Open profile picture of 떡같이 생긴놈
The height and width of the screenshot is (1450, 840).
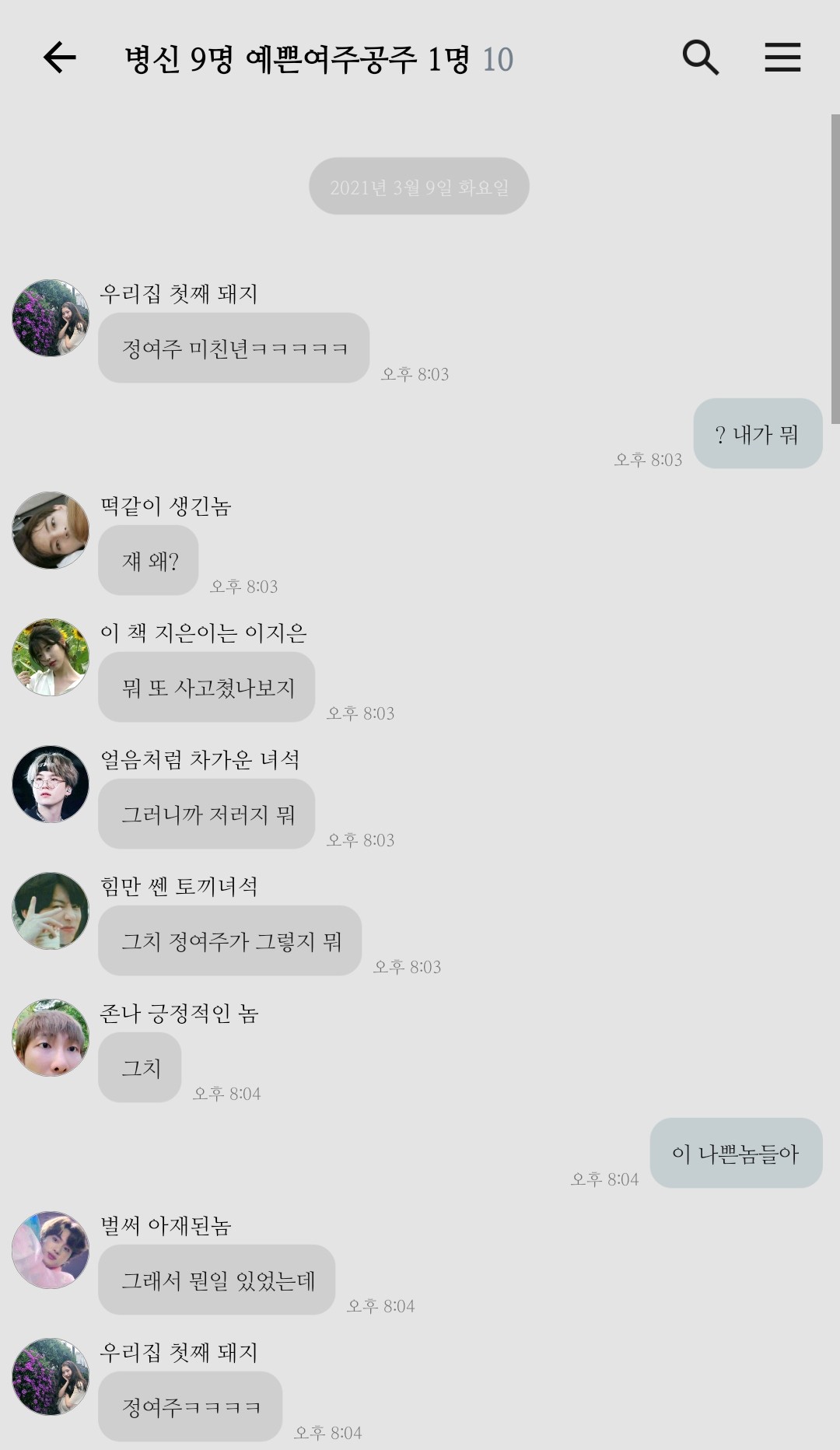pos(51,530)
